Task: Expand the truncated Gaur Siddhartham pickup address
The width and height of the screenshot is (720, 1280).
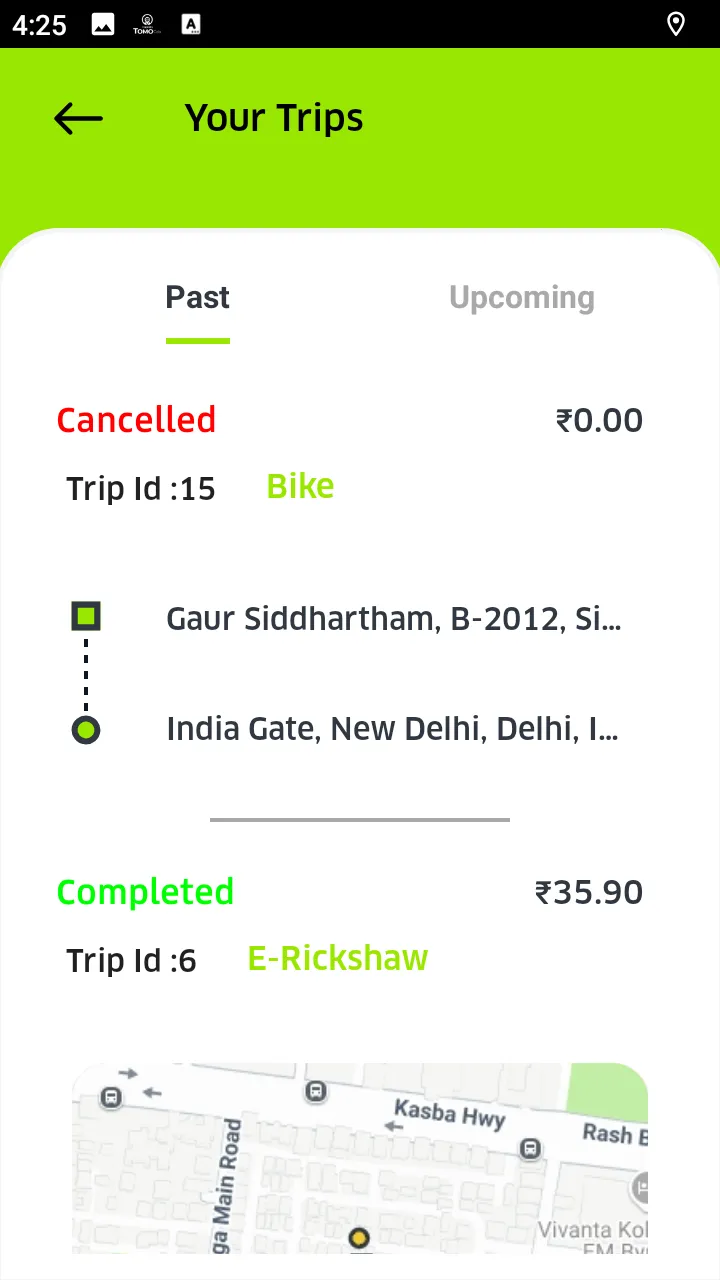Action: (394, 619)
